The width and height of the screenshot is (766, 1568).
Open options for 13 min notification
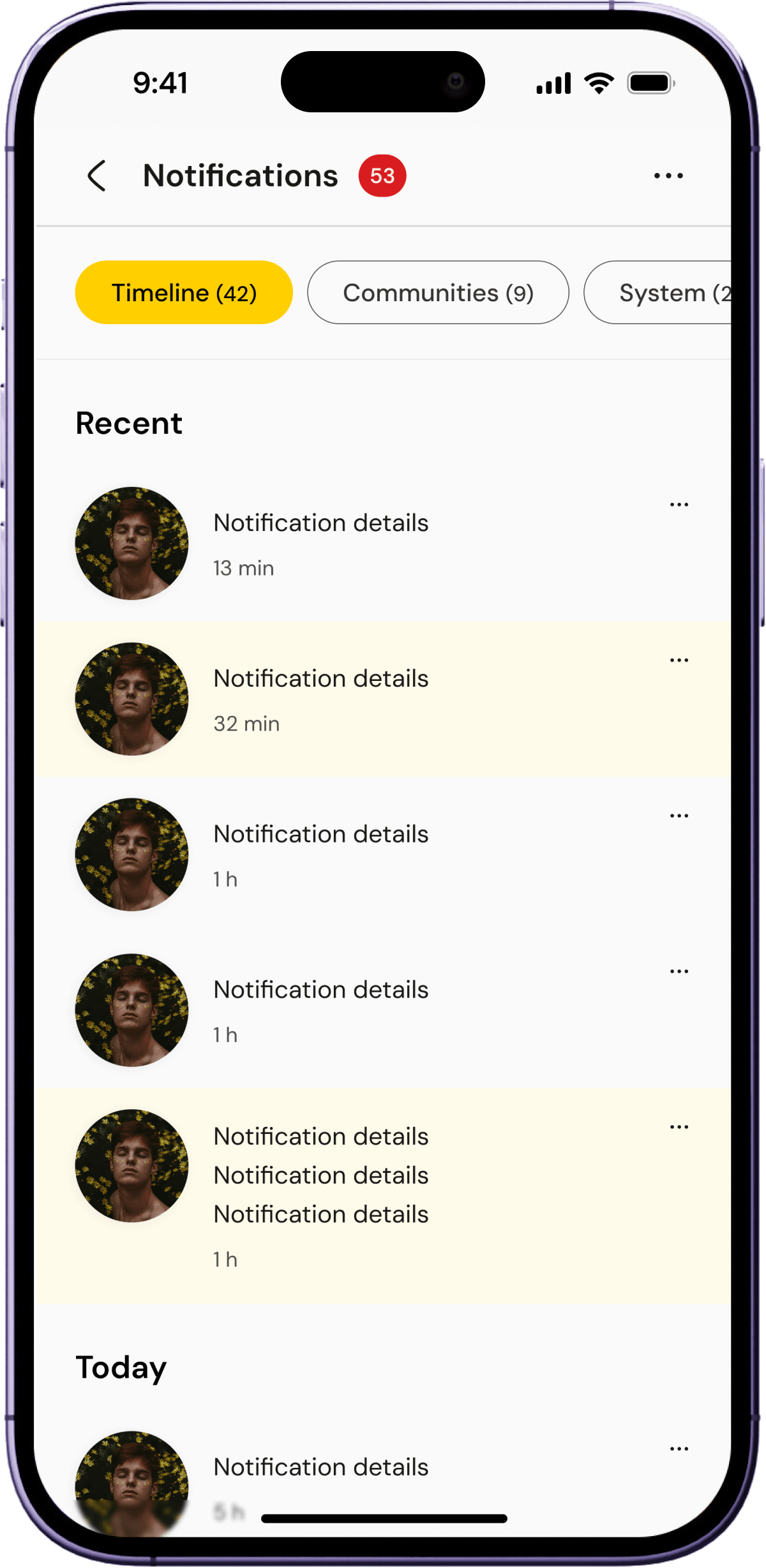click(679, 505)
